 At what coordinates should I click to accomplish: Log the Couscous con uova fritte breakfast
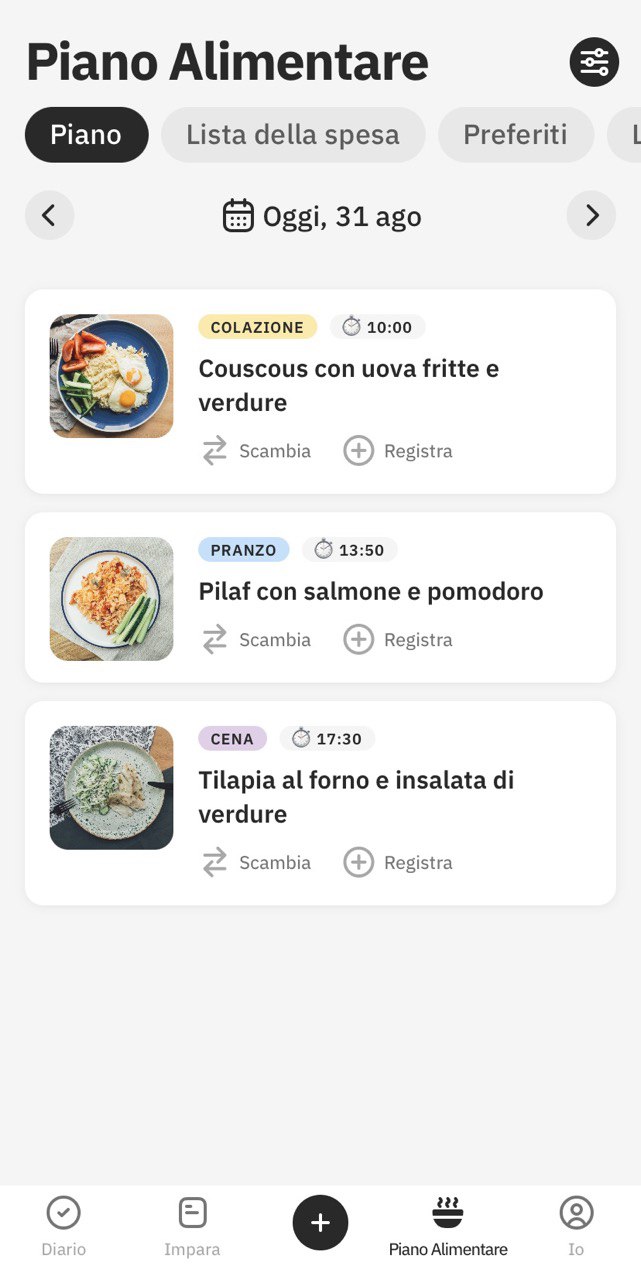[x=398, y=451]
